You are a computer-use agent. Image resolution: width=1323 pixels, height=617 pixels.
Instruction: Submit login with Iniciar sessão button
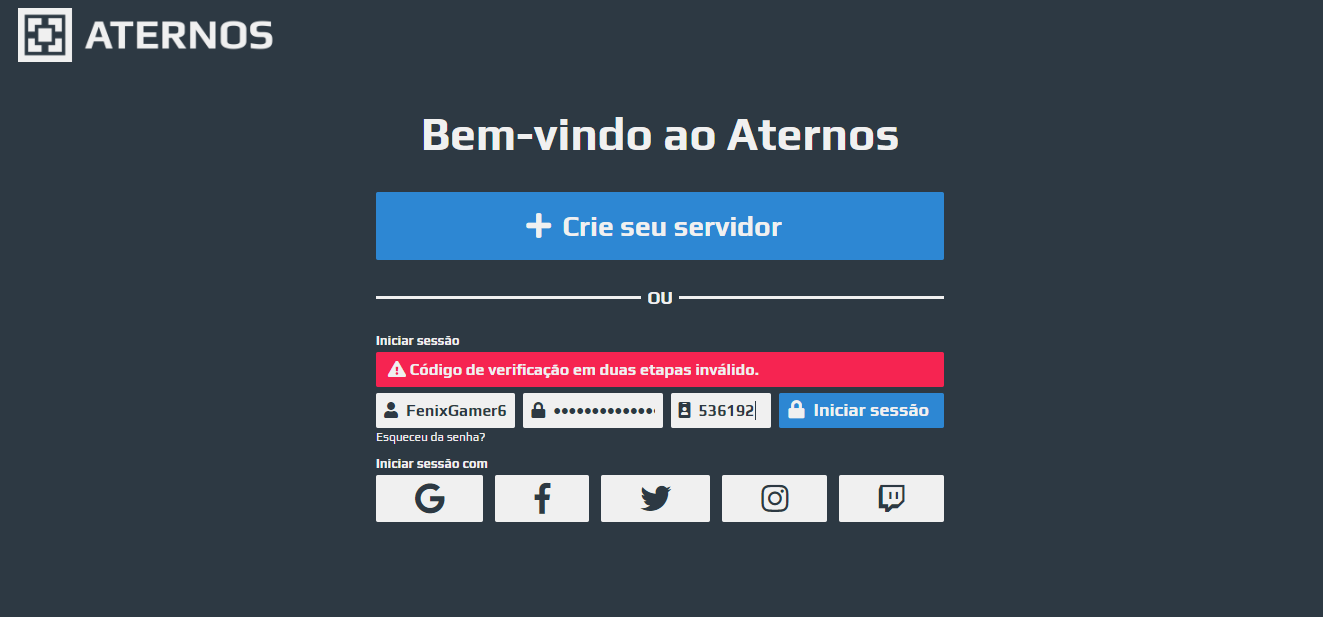861,410
